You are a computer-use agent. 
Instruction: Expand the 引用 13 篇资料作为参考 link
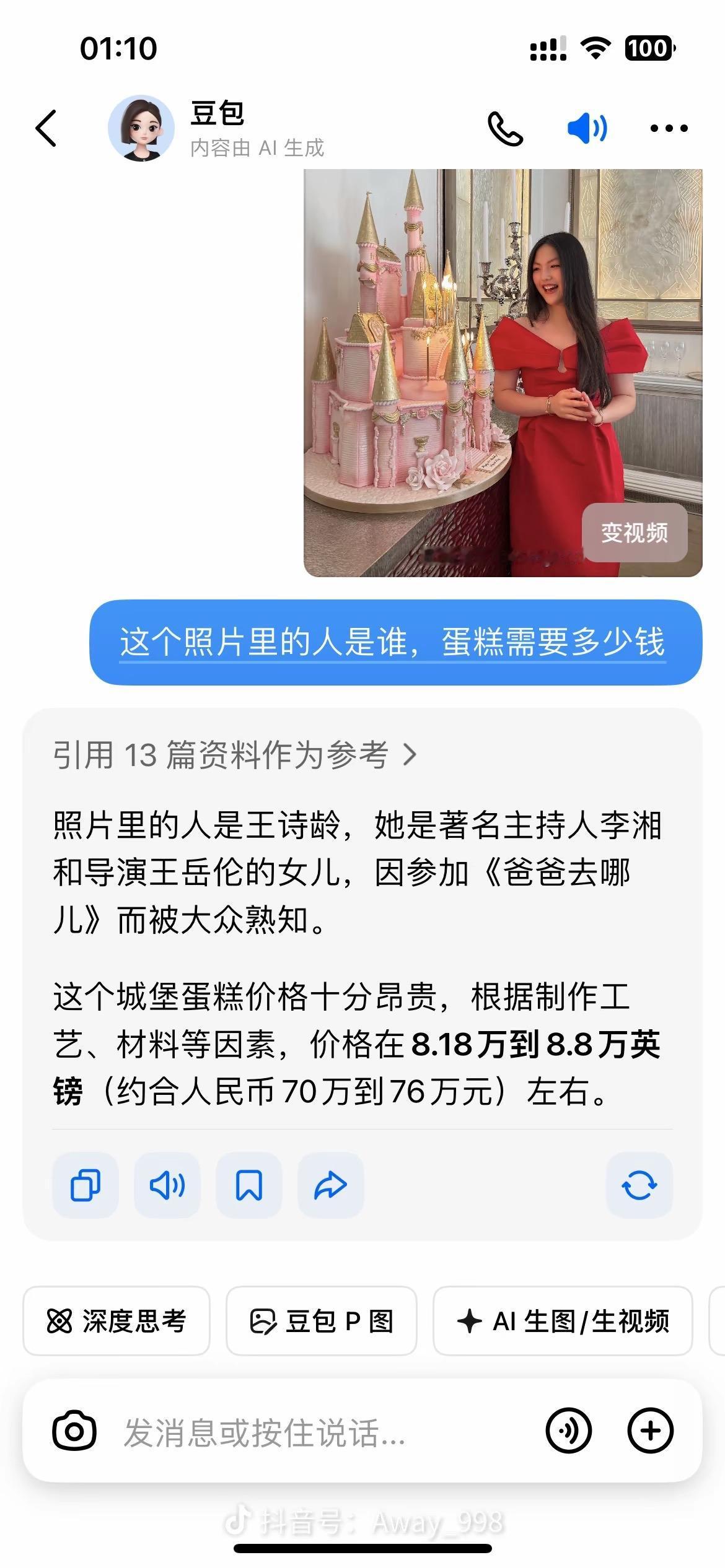tap(235, 755)
